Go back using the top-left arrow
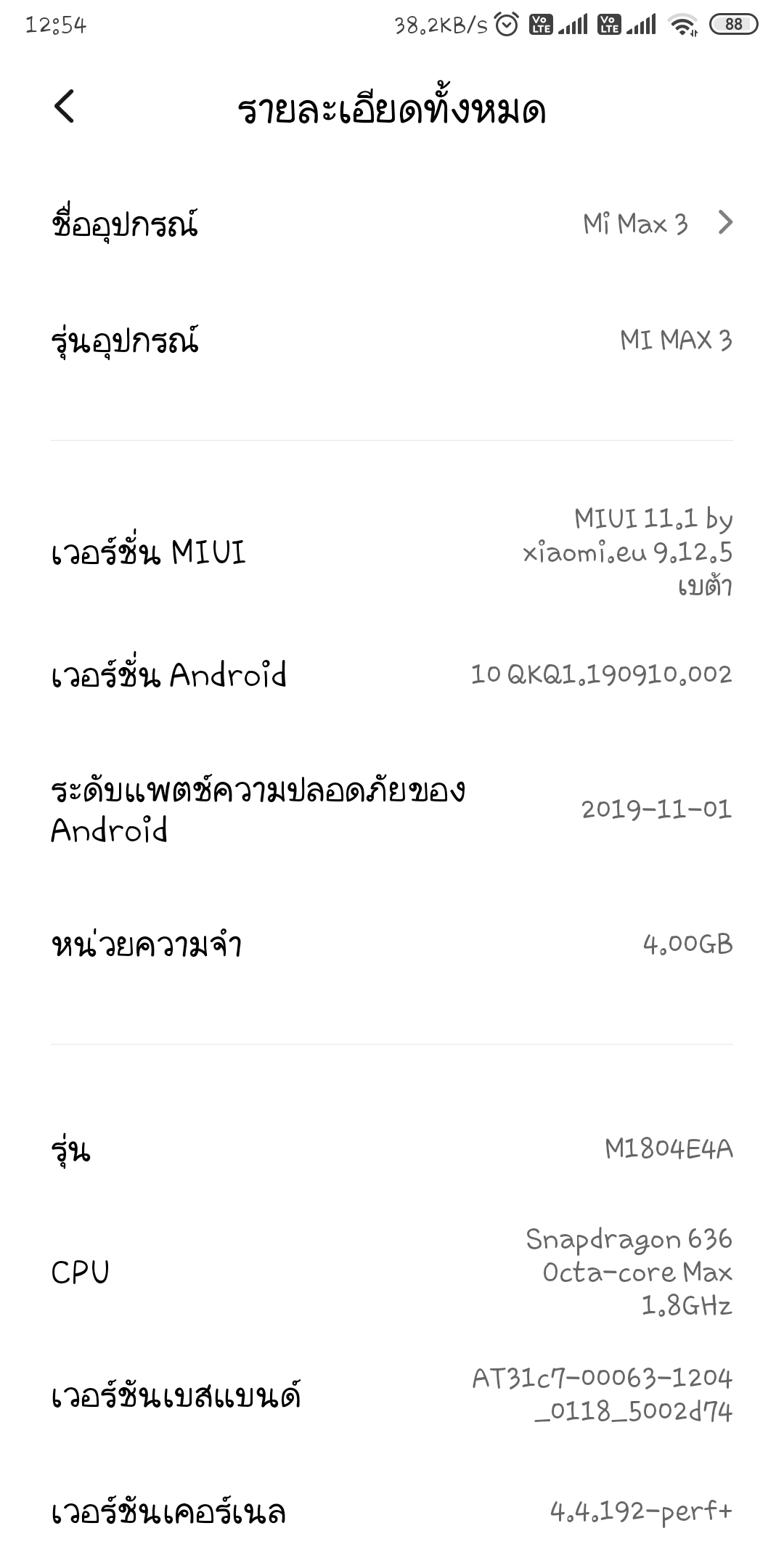784x1568 pixels. coord(65,107)
